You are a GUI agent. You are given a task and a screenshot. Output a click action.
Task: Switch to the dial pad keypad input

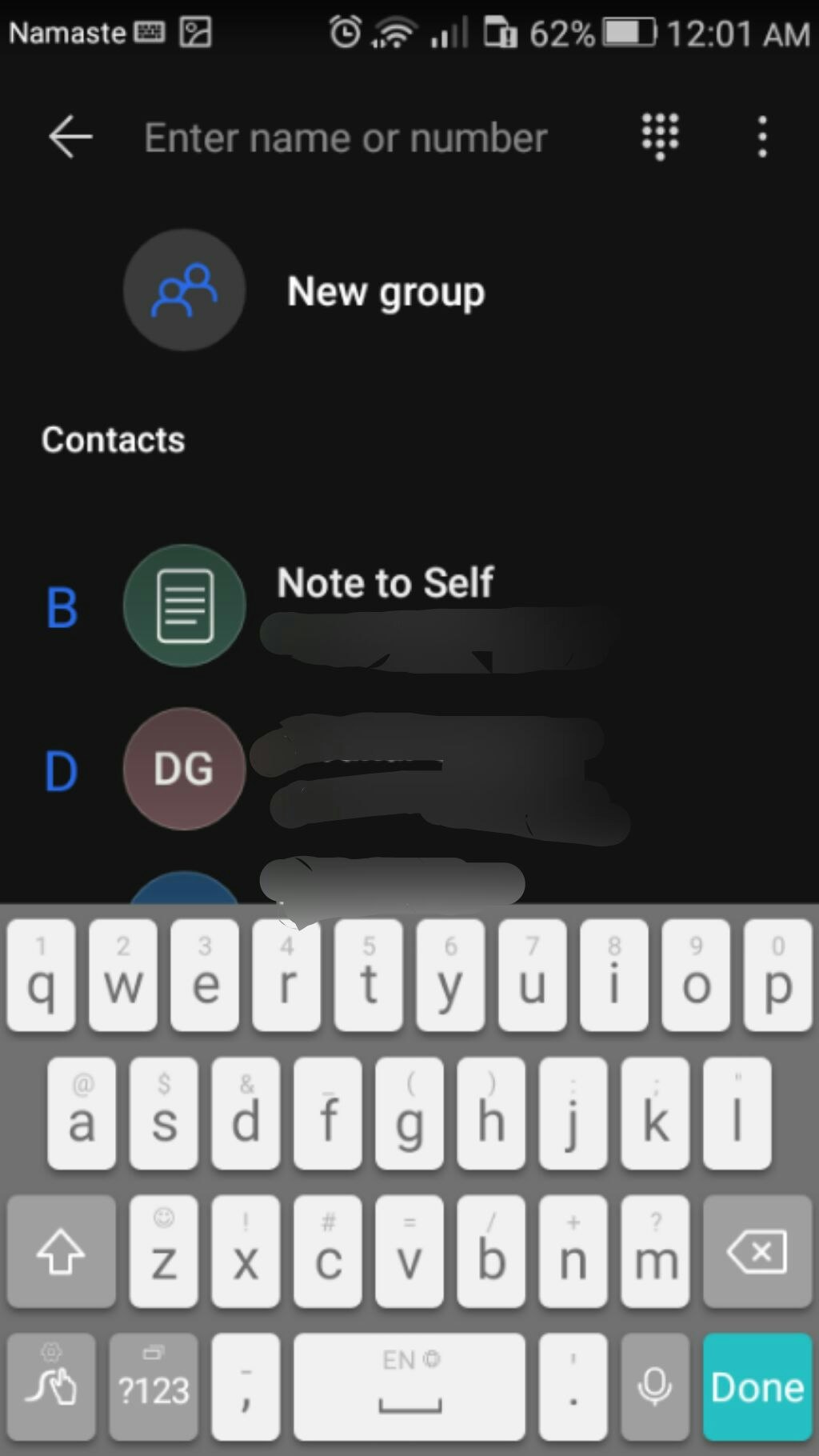(660, 136)
